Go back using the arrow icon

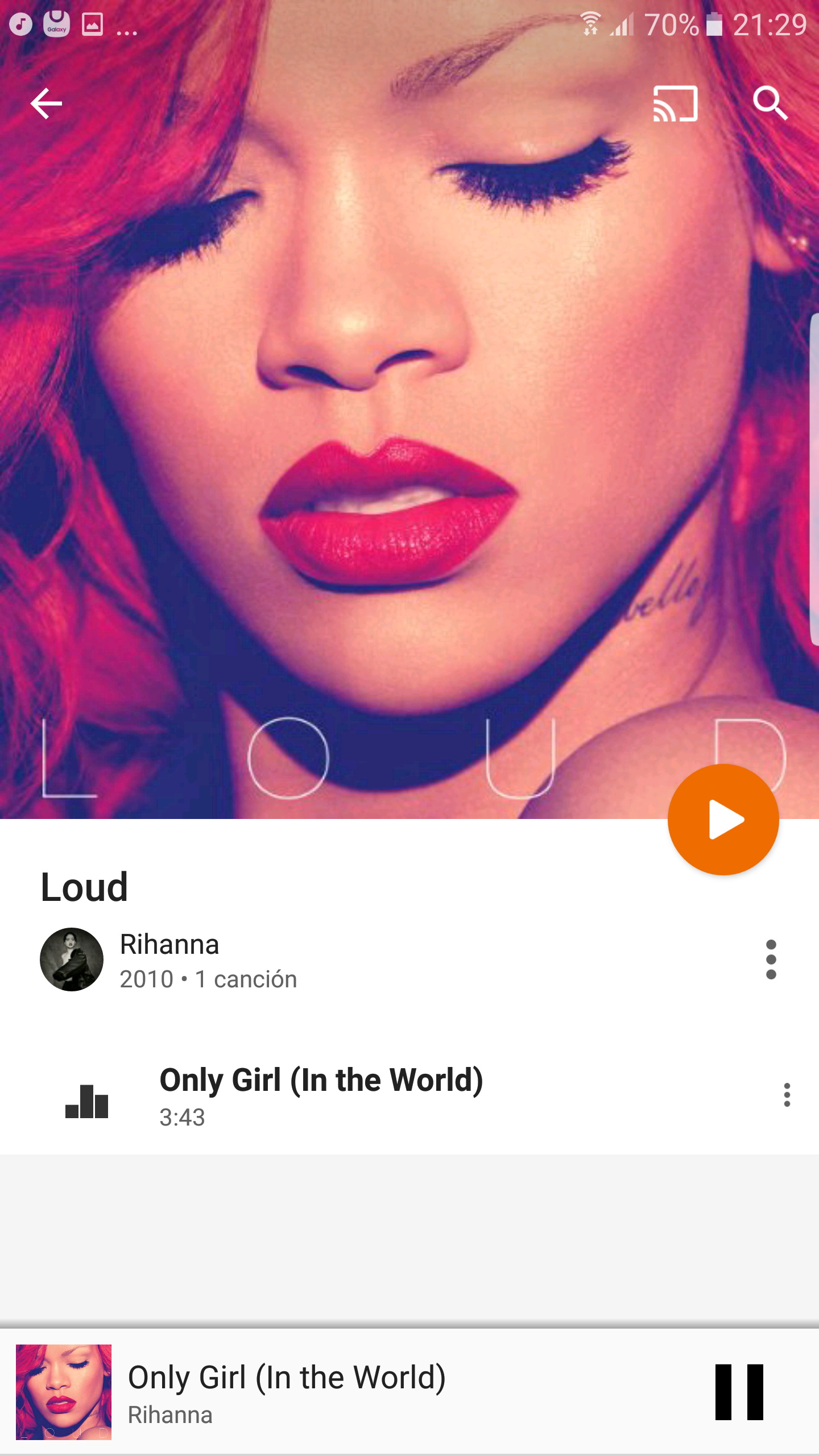click(46, 104)
